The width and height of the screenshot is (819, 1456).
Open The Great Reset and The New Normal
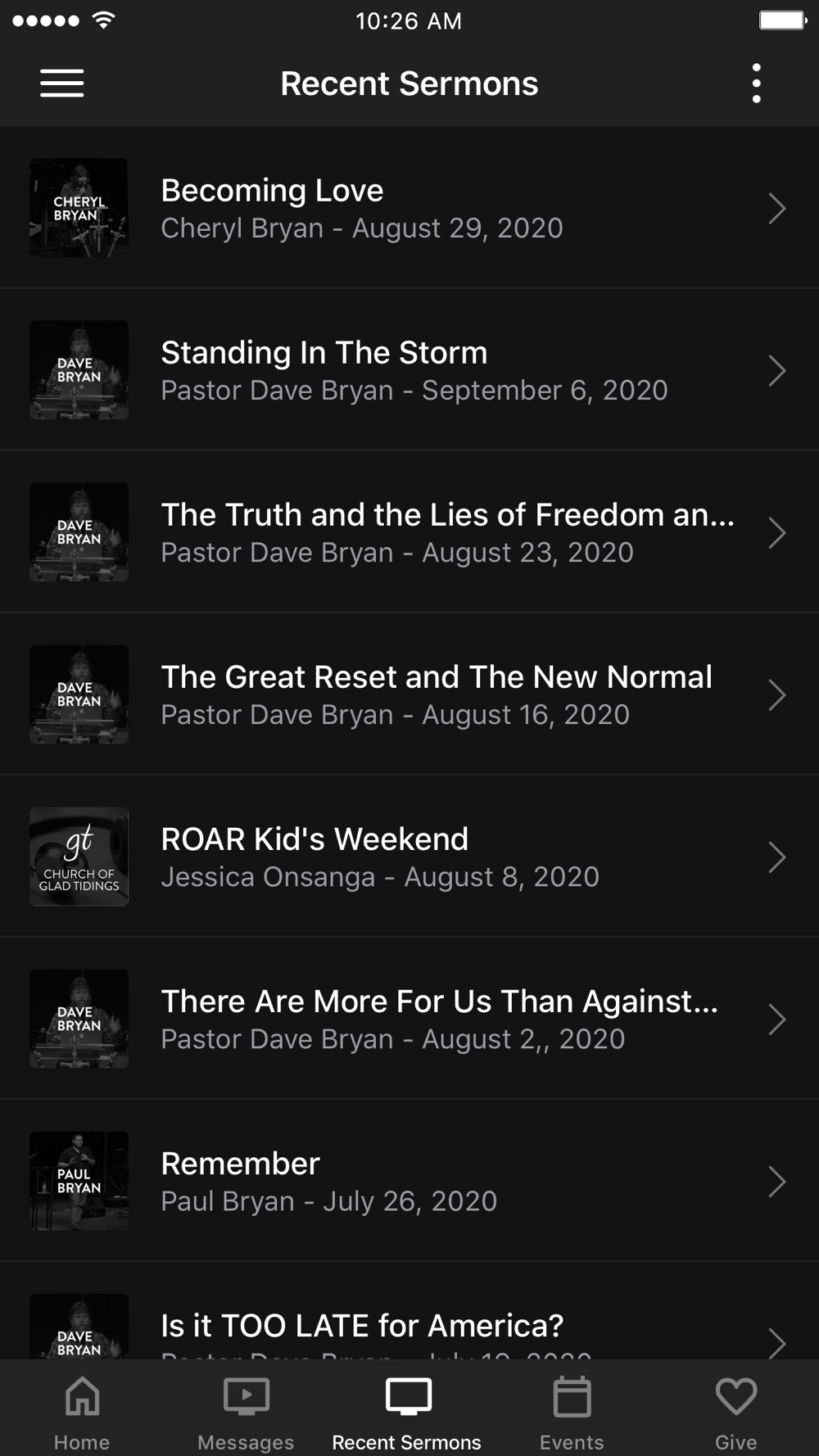tap(409, 694)
